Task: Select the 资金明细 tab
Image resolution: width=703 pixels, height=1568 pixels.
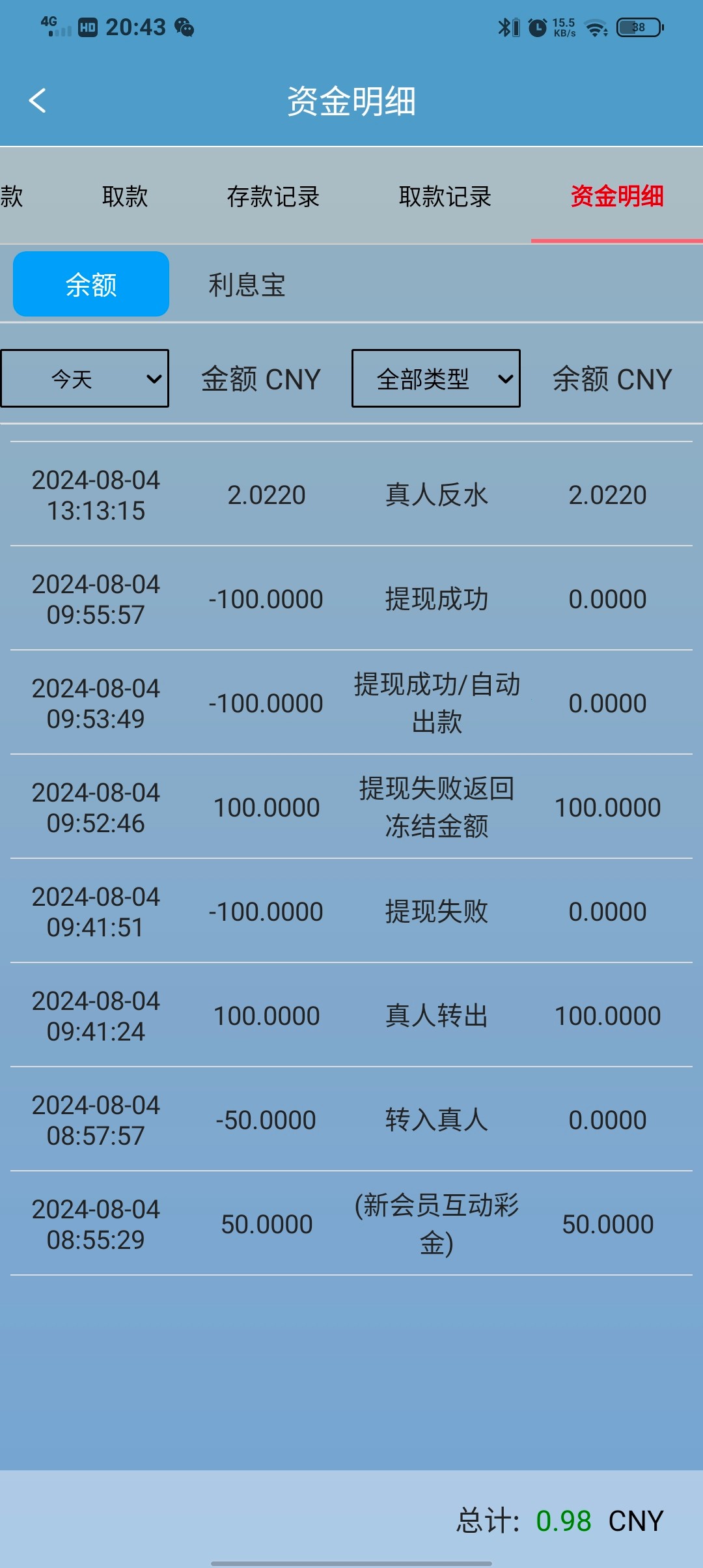Action: (617, 196)
